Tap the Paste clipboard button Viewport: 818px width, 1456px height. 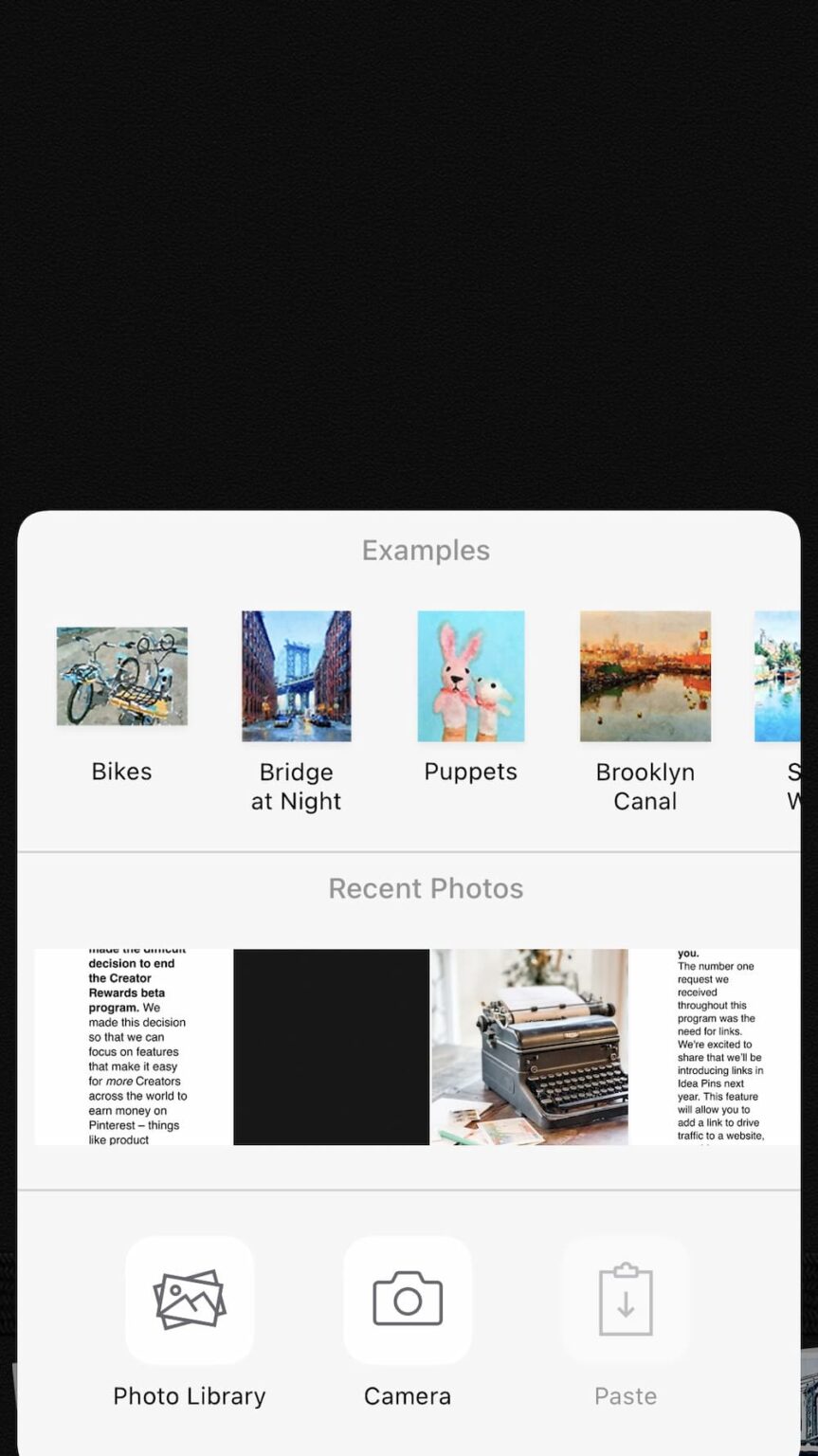(626, 1300)
